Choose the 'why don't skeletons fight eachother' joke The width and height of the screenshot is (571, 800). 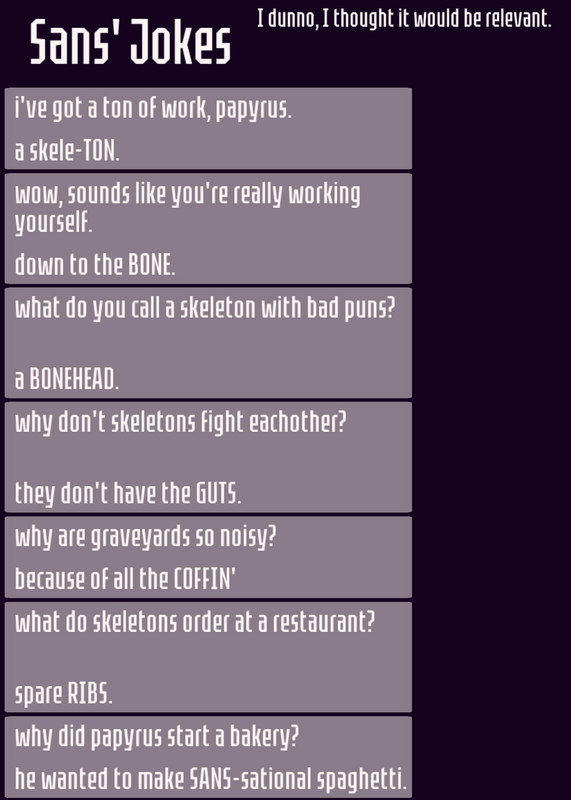(x=208, y=457)
